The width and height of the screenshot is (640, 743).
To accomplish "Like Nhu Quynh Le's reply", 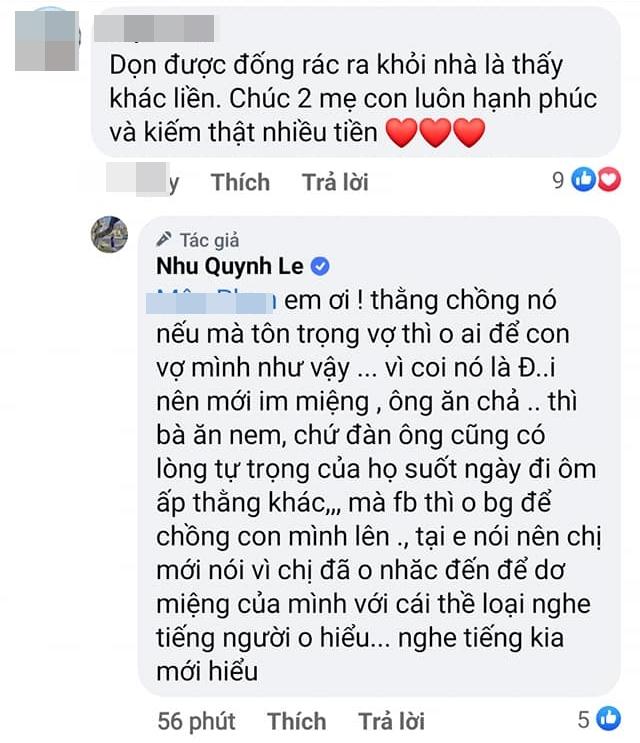I will (296, 720).
